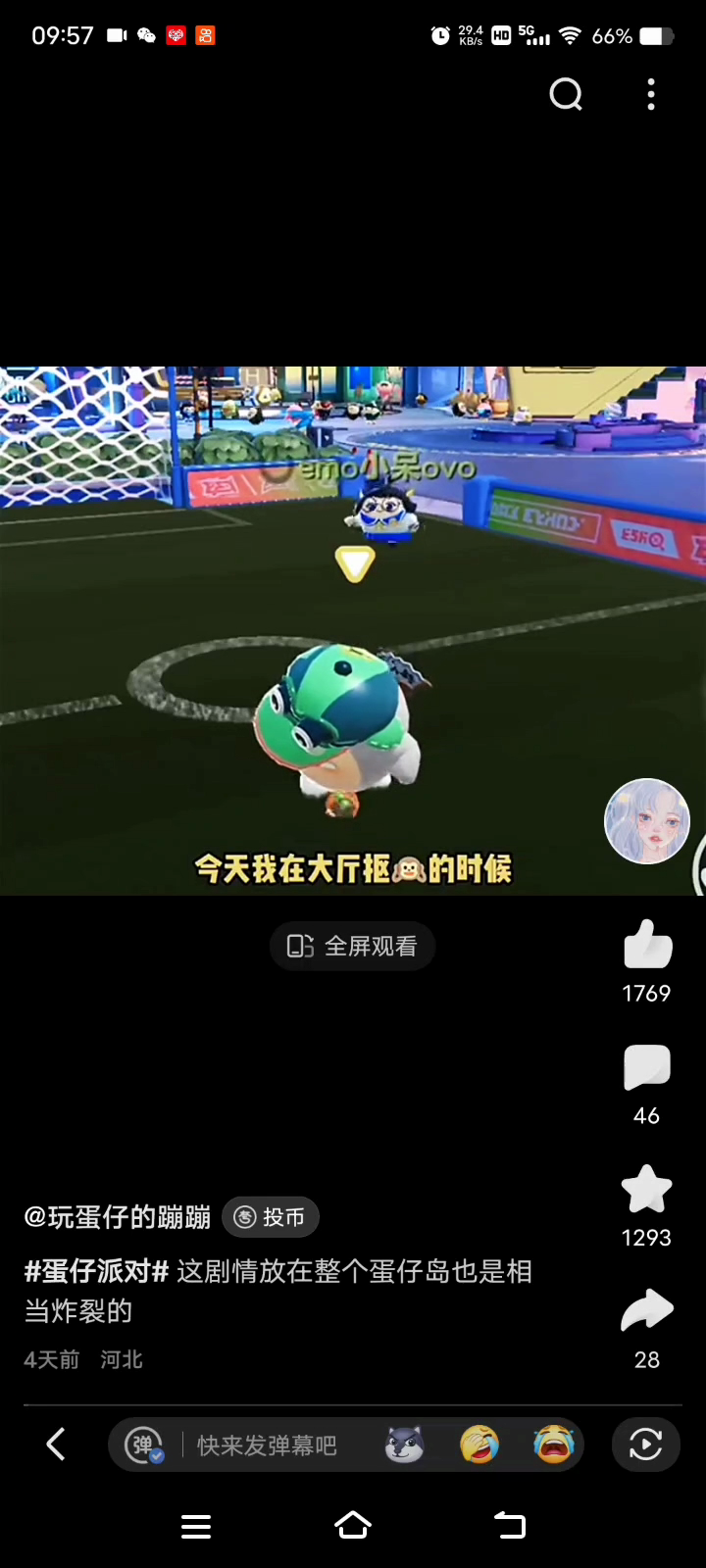Open the uploader's round avatar
Screen dimensions: 706x1568
point(647,821)
